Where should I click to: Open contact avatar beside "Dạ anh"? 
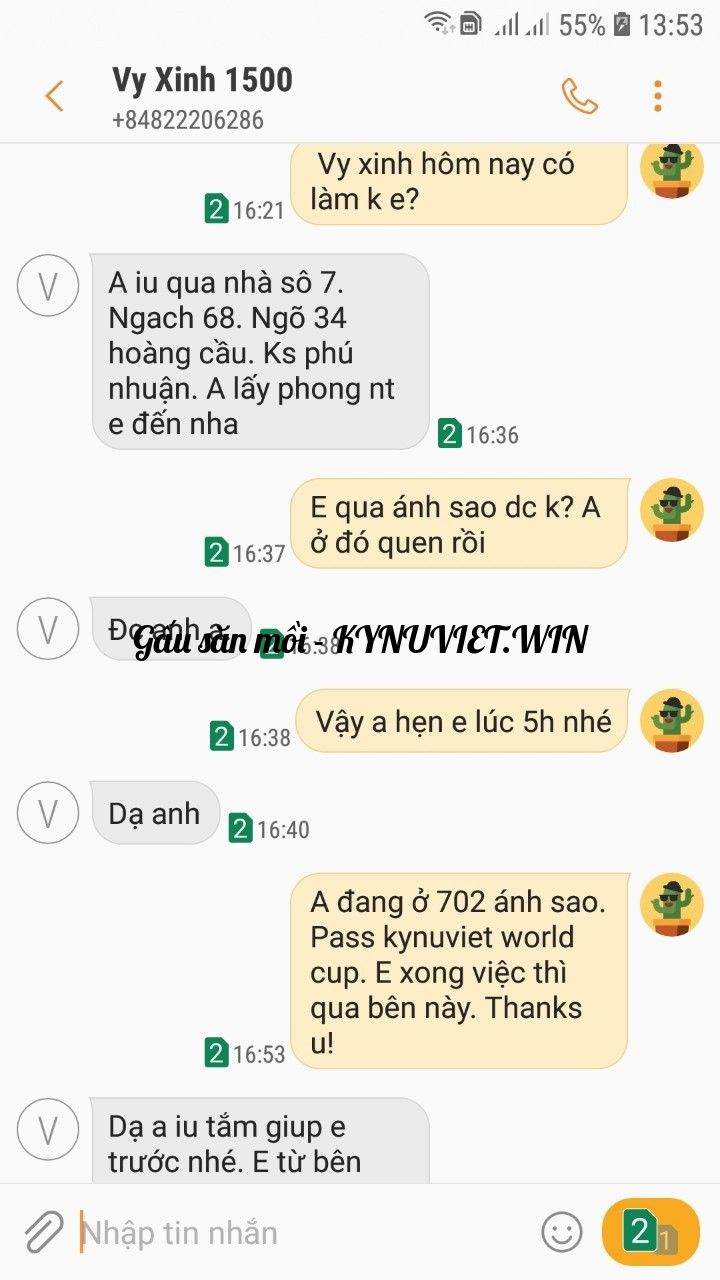tap(47, 813)
